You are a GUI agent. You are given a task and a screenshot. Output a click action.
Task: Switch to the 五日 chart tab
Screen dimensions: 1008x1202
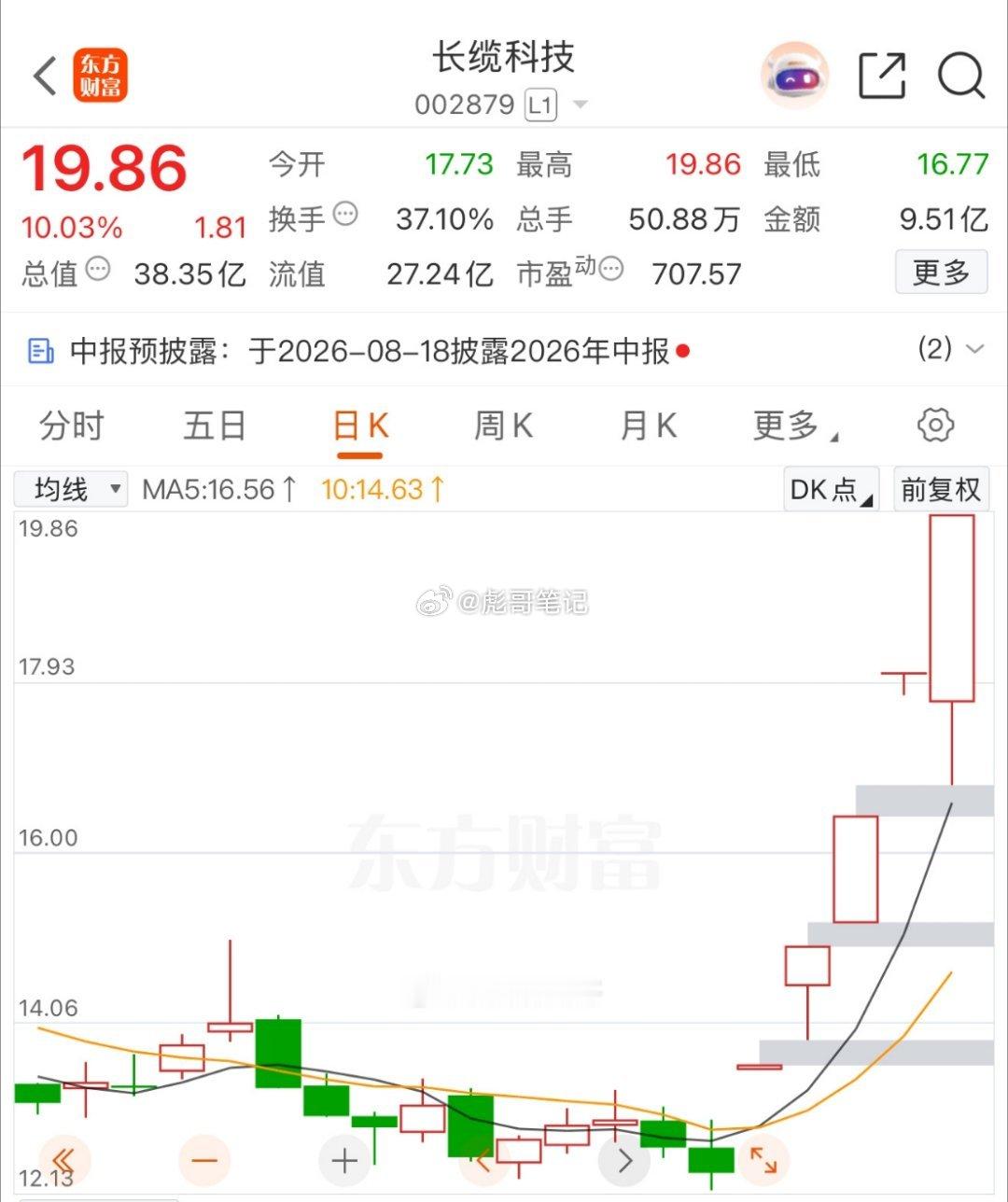(x=215, y=426)
